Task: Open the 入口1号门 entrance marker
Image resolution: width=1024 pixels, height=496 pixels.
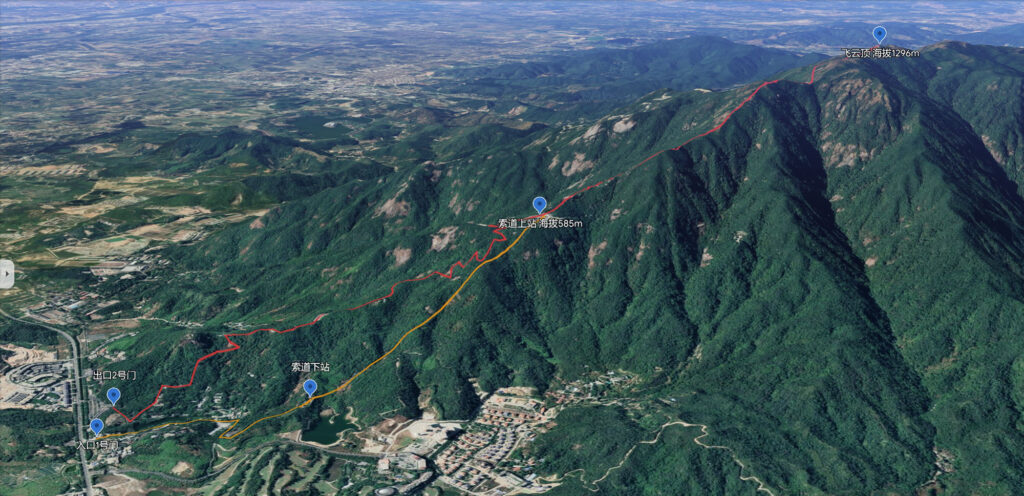Action: tap(97, 426)
